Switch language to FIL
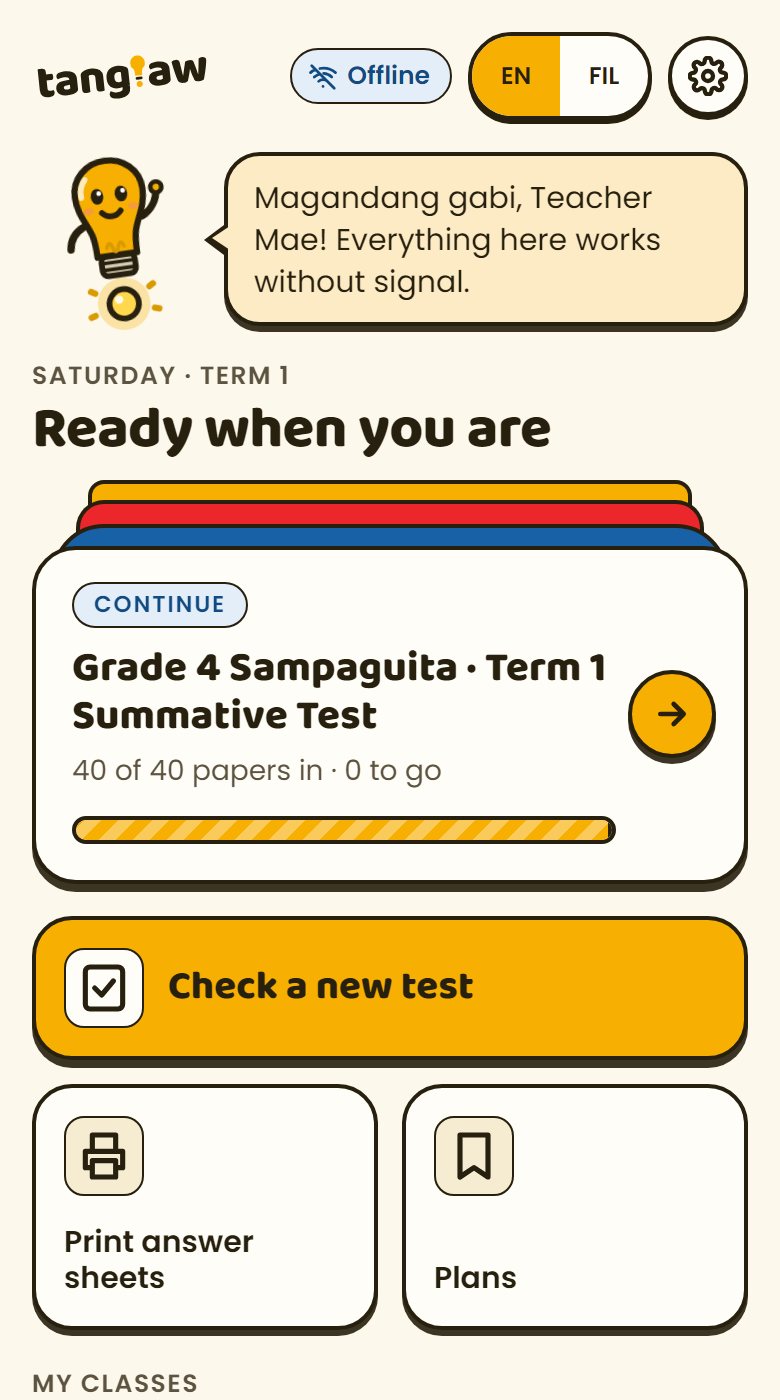The height and width of the screenshot is (1400, 780). pyautogui.click(x=604, y=76)
